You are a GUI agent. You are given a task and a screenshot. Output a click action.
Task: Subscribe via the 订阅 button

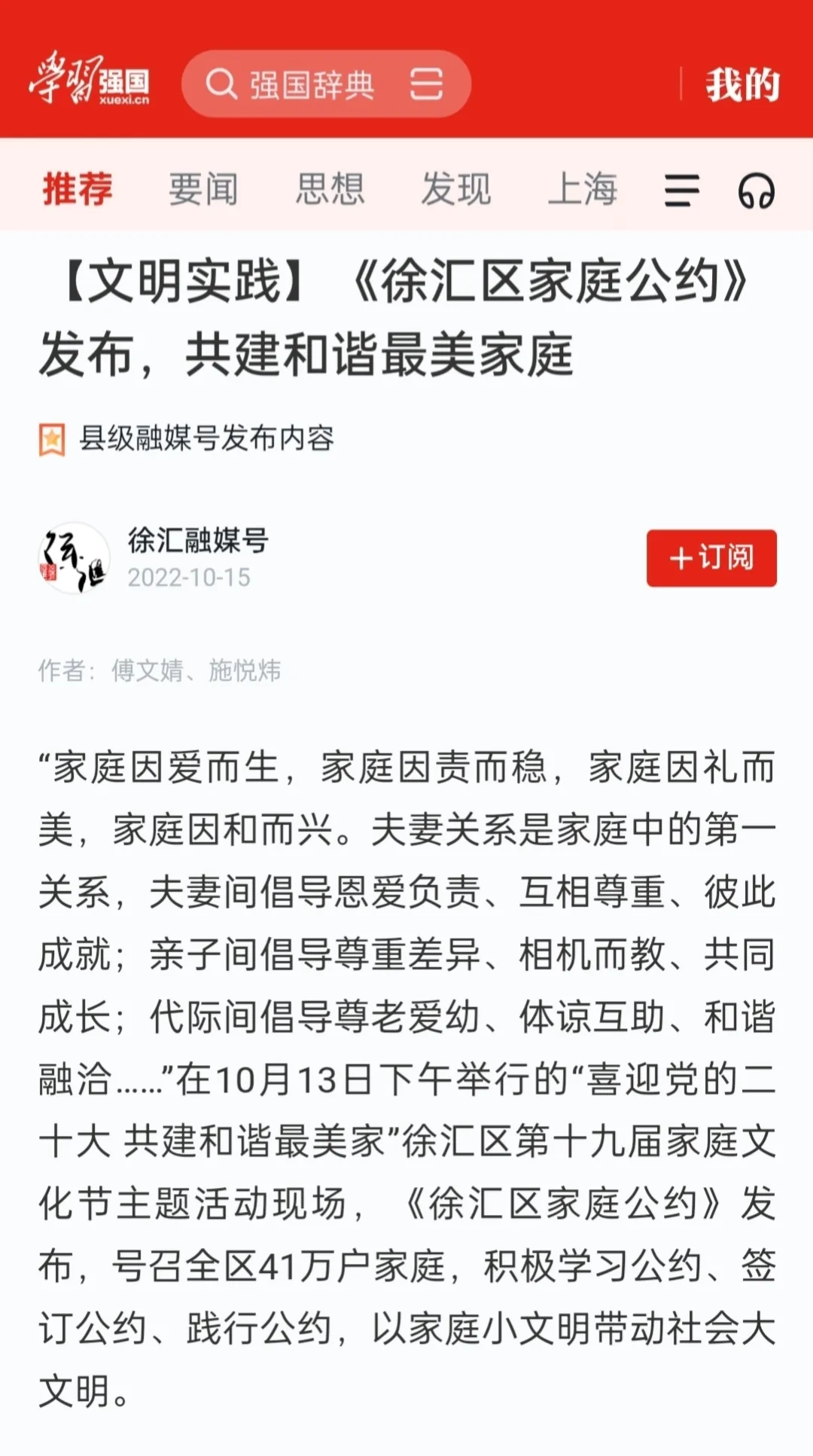711,558
